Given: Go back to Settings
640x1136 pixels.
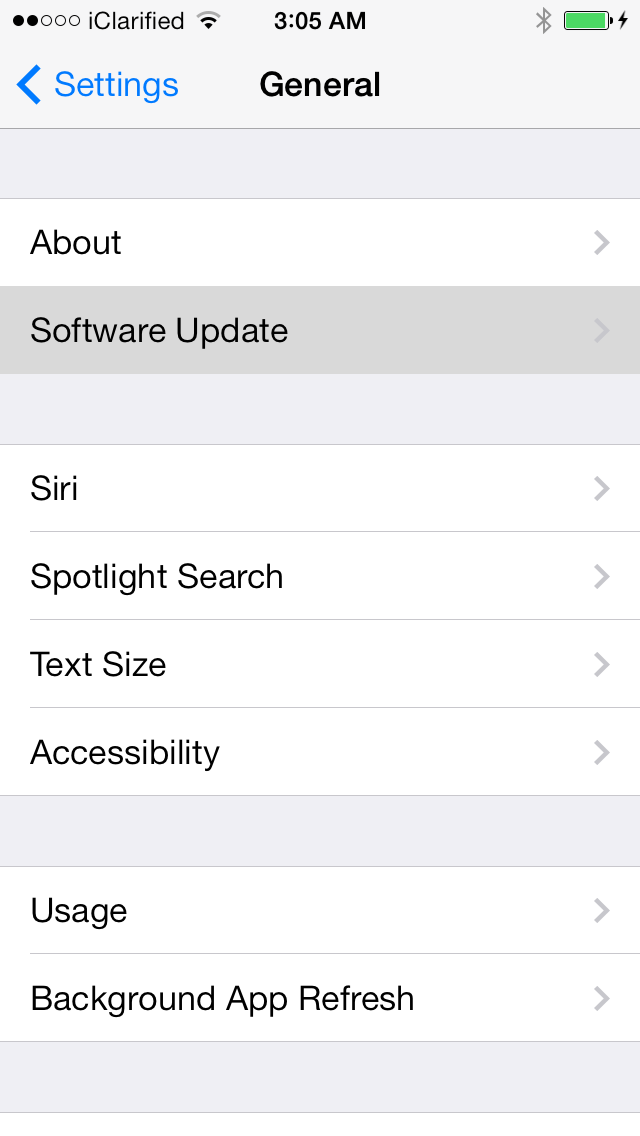Looking at the screenshot, I should pos(97,85).
